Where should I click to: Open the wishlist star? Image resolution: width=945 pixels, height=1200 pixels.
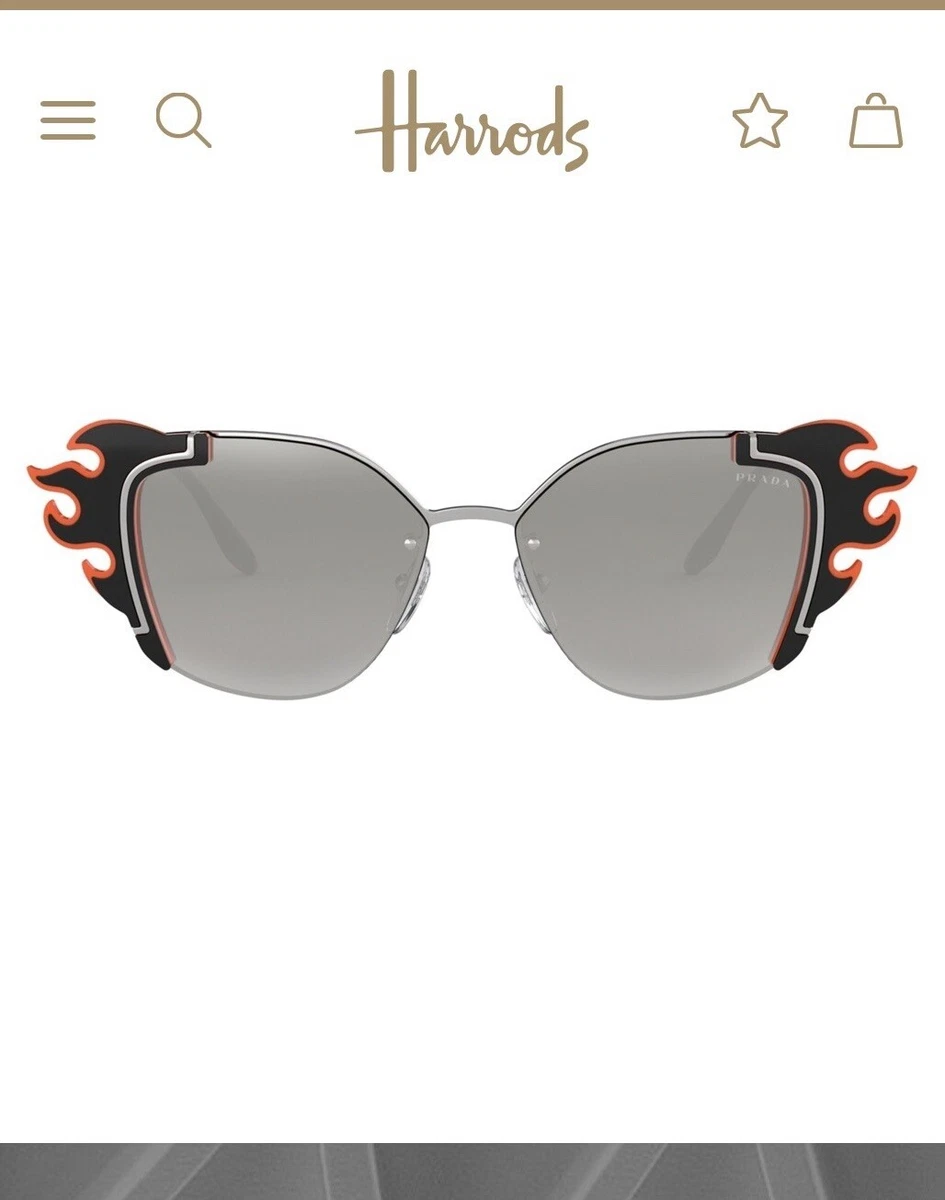point(760,121)
